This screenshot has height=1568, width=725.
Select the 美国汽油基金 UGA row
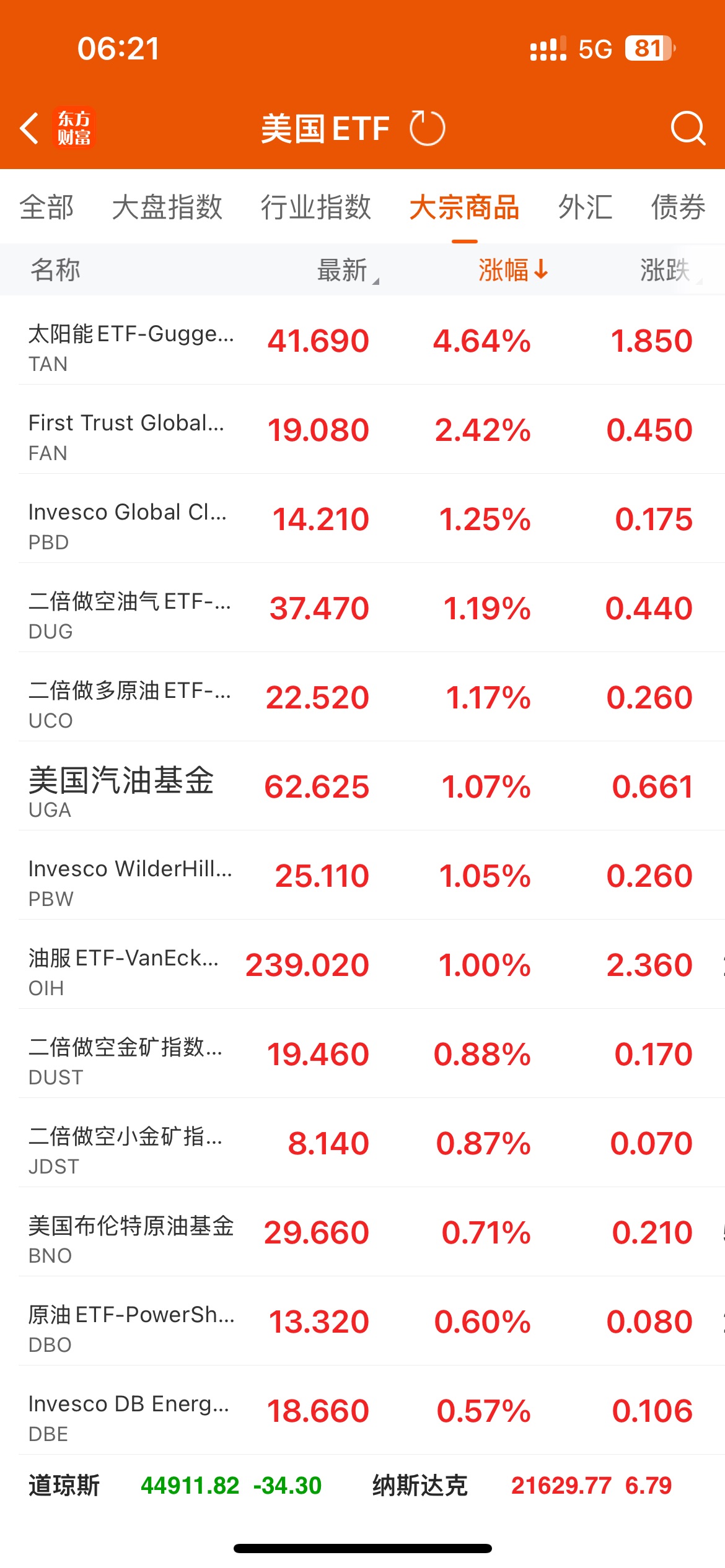pos(362,786)
